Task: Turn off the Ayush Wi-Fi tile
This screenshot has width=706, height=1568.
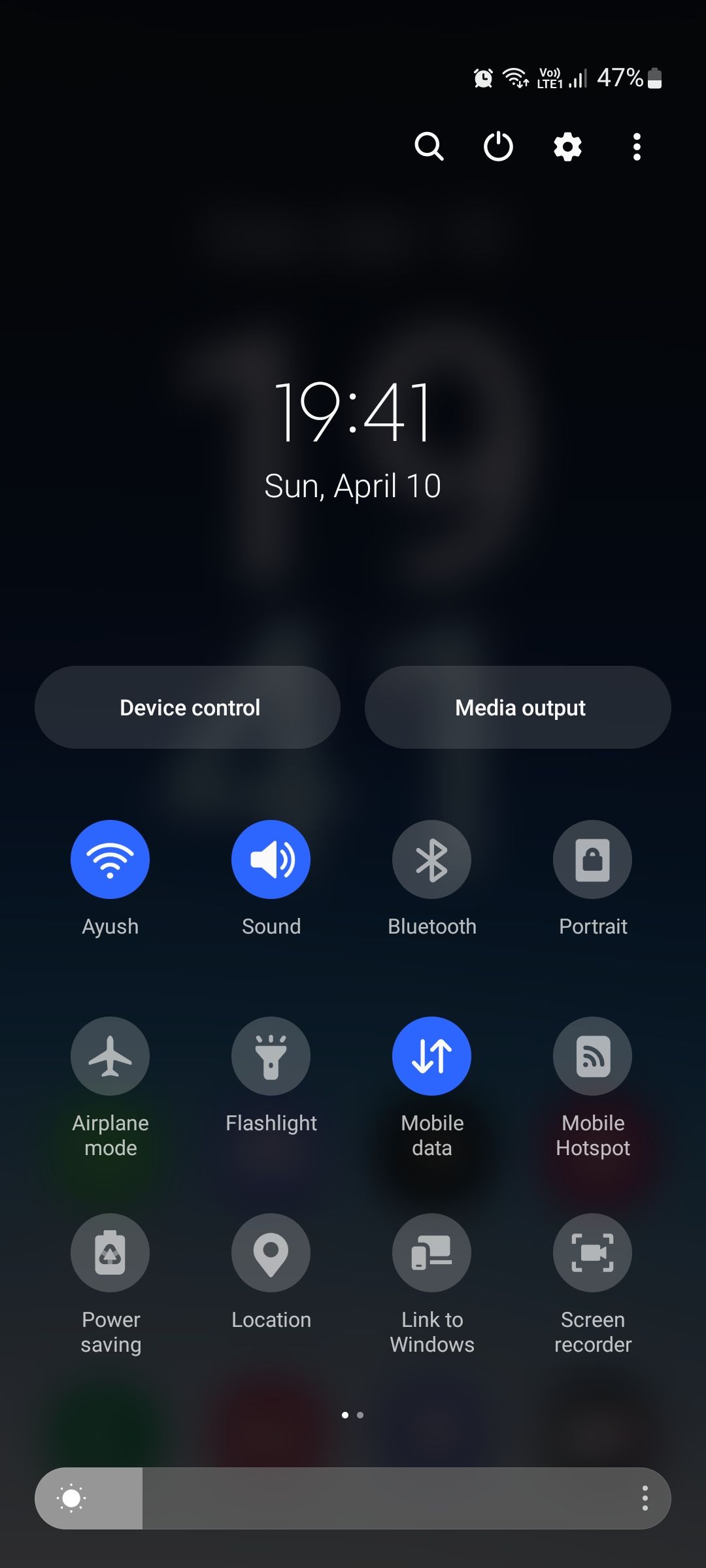Action: (x=110, y=859)
